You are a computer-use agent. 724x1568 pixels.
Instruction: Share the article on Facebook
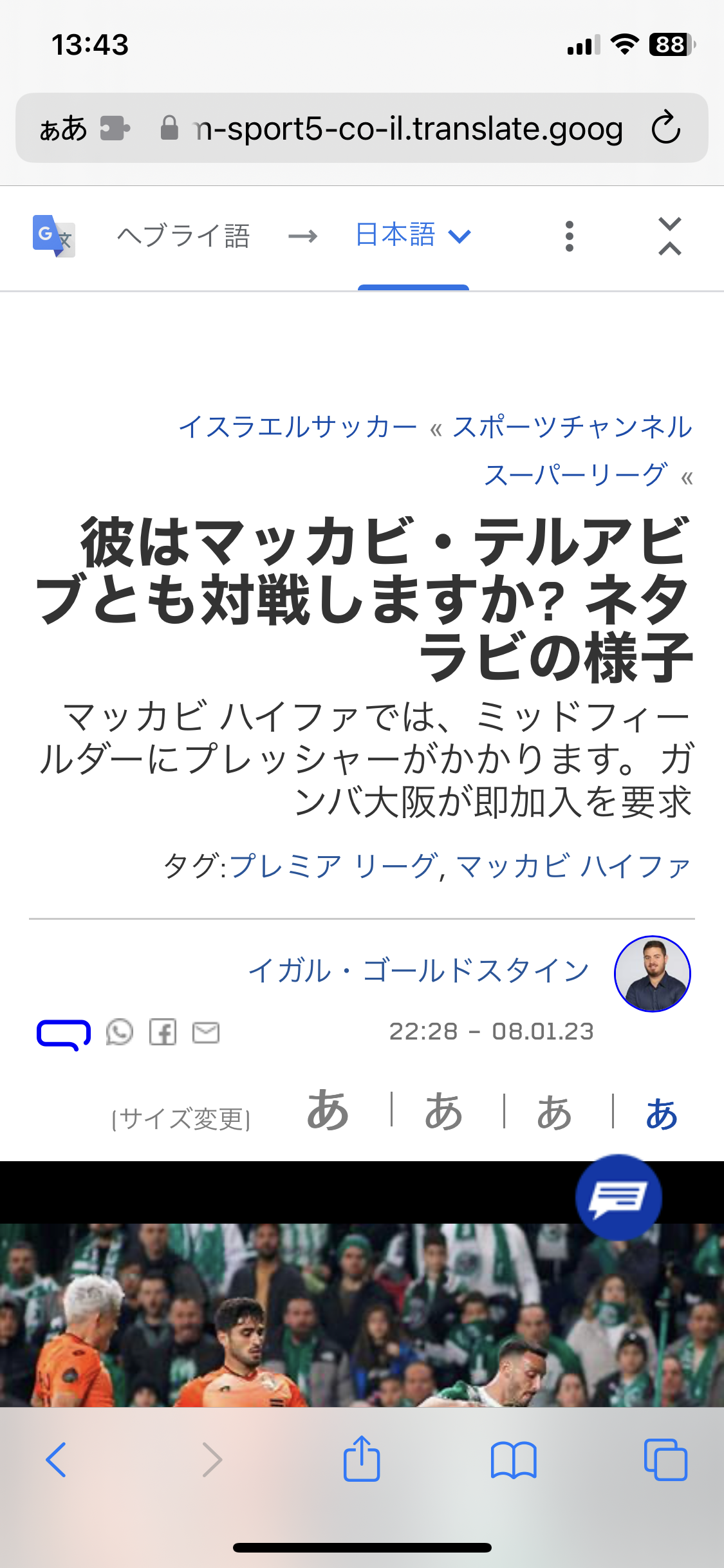[x=163, y=1032]
